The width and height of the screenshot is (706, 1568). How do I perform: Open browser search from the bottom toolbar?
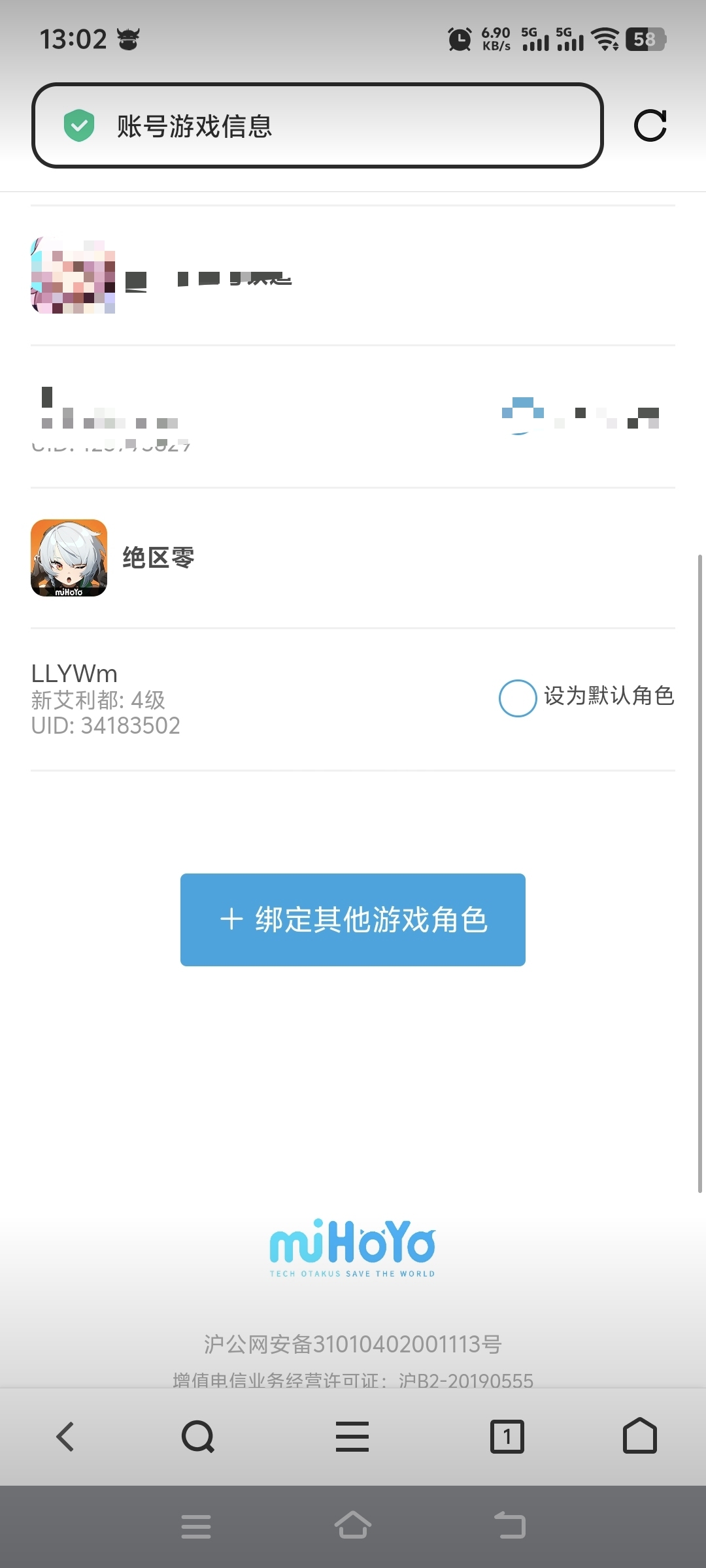(x=198, y=1437)
